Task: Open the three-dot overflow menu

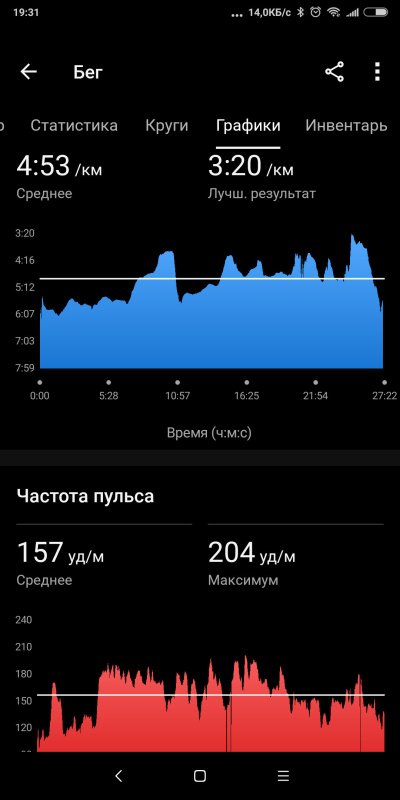Action: pyautogui.click(x=377, y=72)
